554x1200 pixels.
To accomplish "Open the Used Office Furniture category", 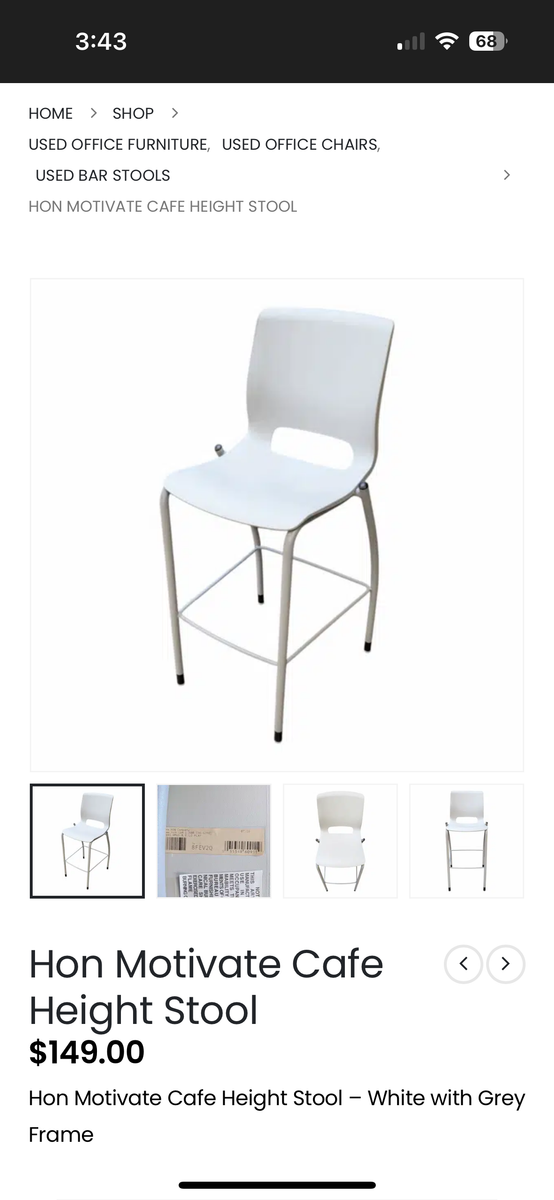I will [119, 144].
